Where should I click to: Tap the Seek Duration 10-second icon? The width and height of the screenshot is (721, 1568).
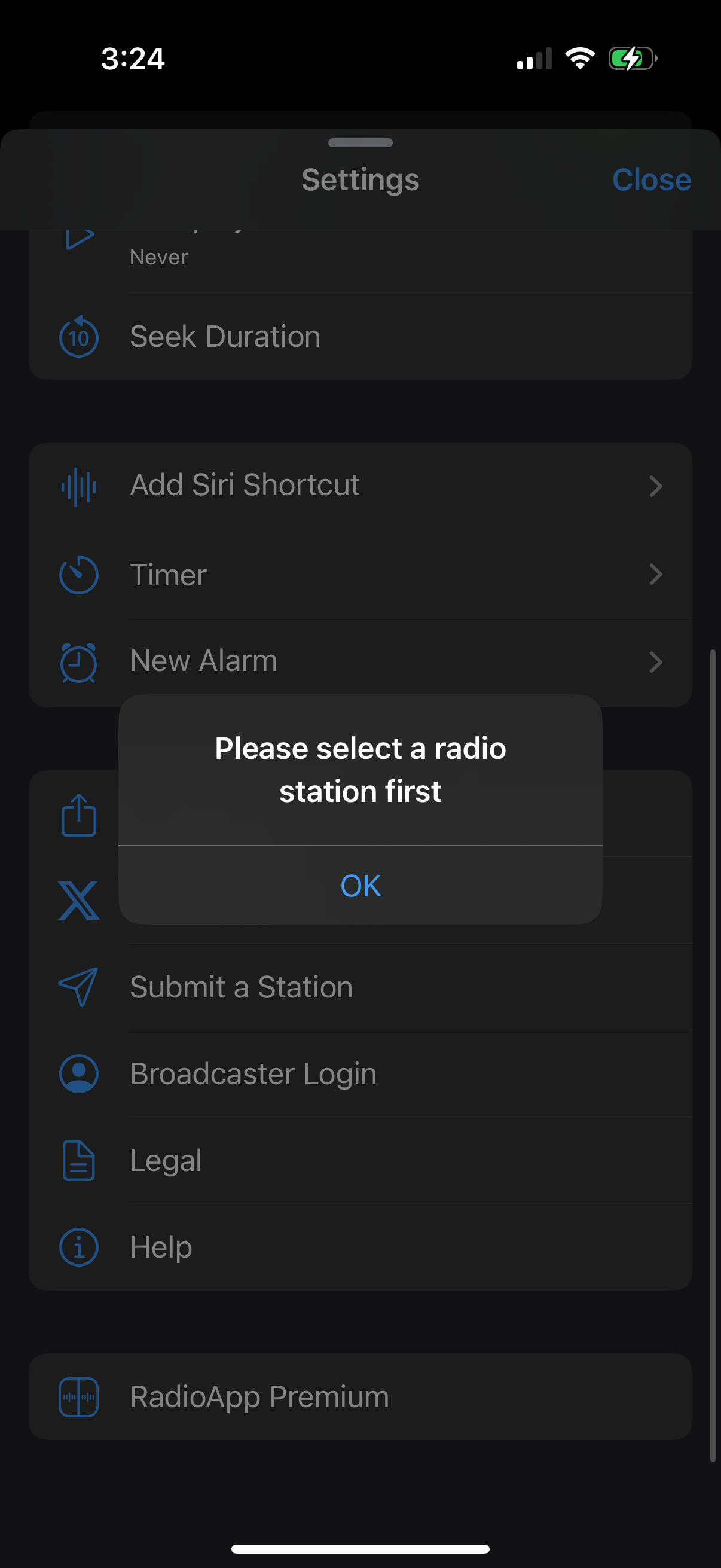point(78,337)
